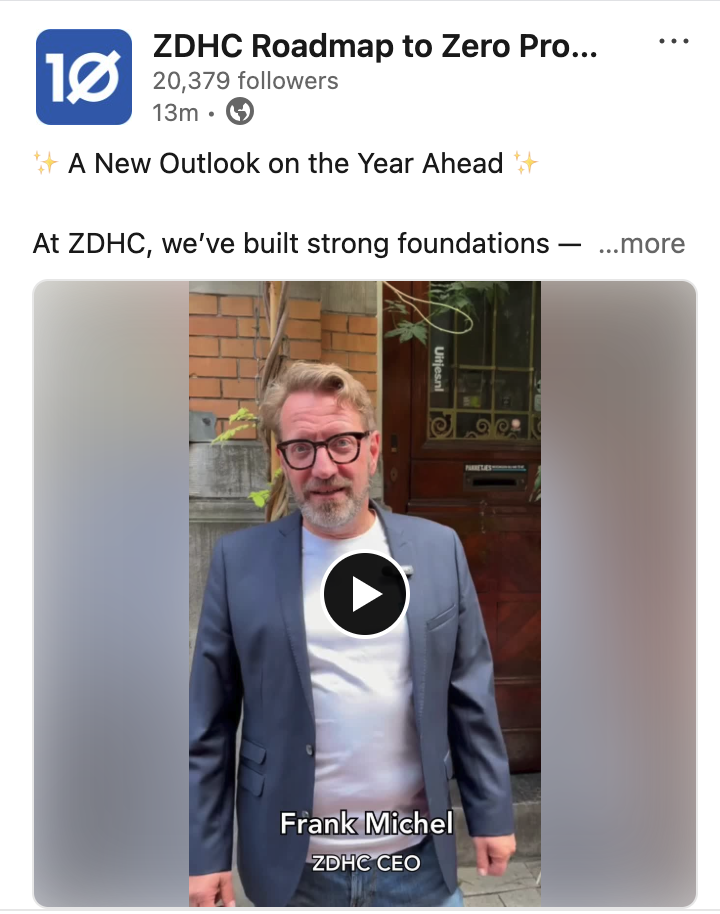Play the Frank Michel video

(x=365, y=595)
